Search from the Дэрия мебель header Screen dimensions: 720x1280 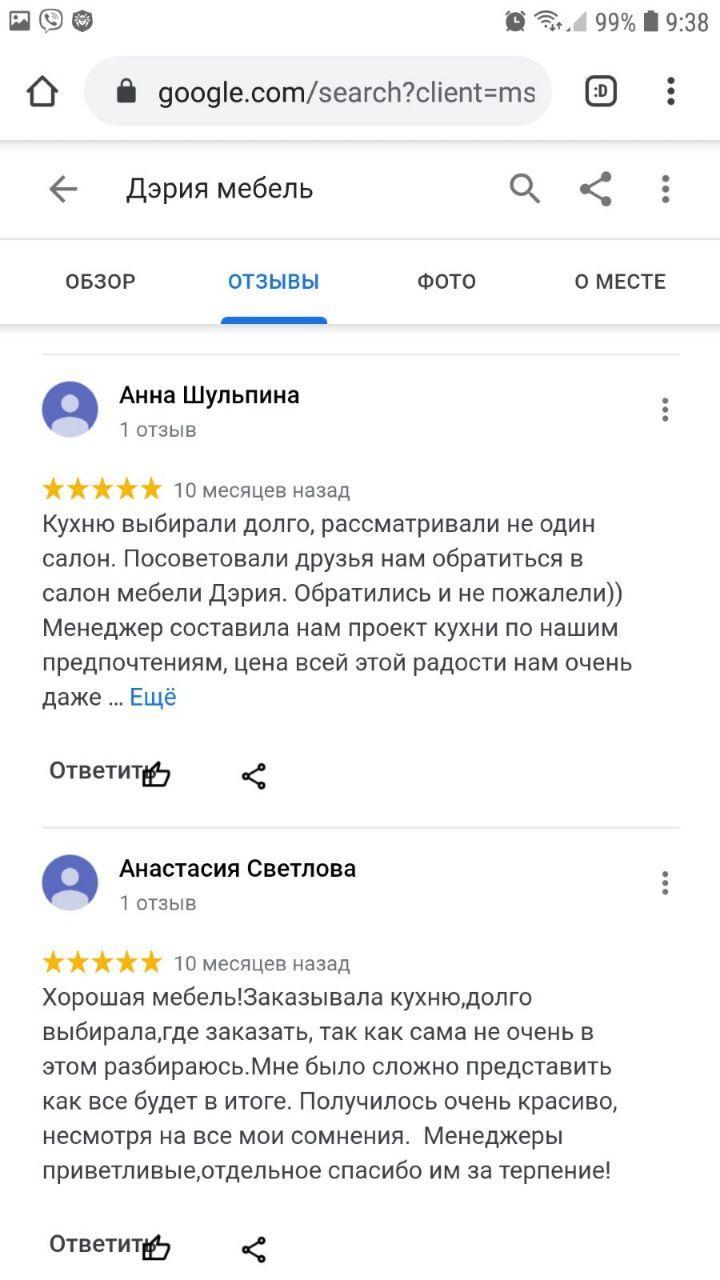click(x=525, y=188)
